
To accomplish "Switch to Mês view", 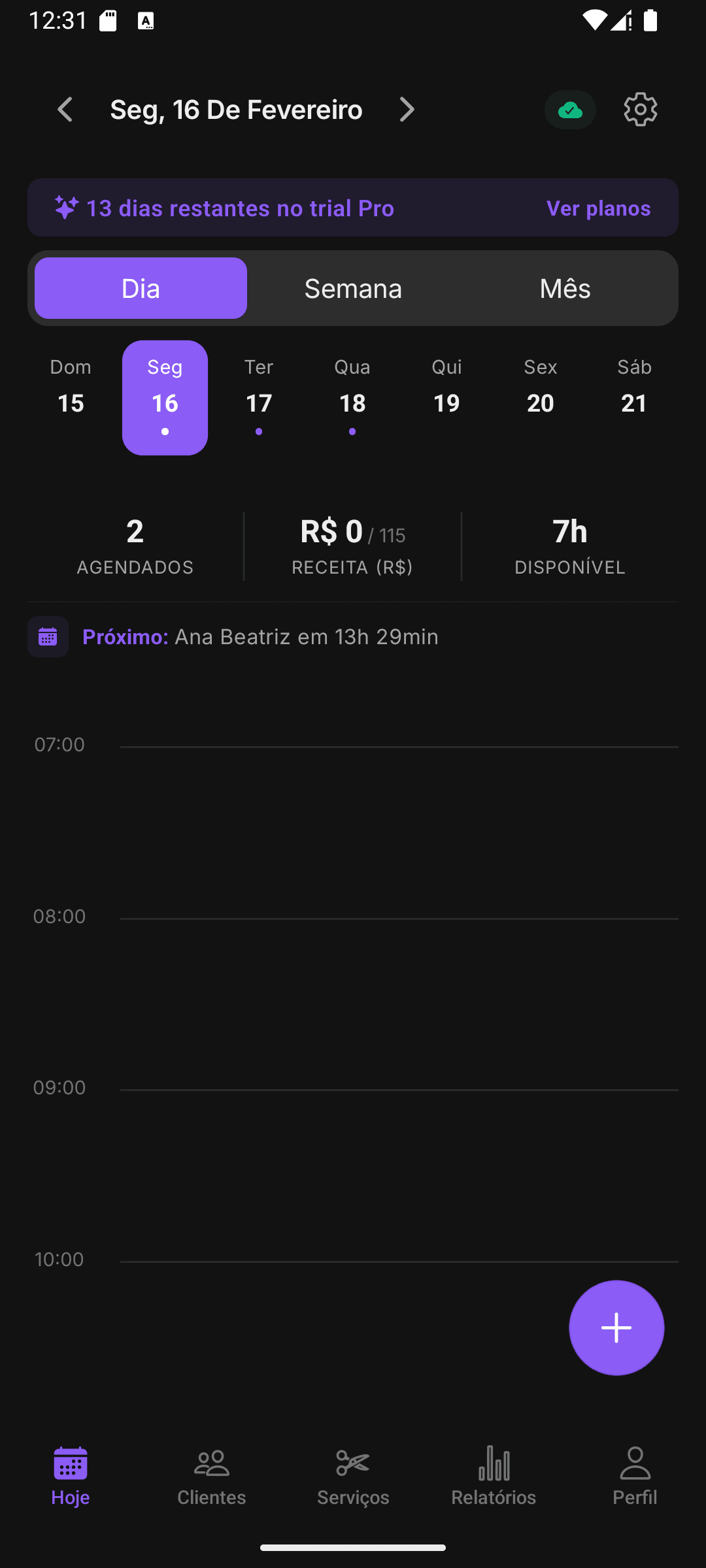I will point(565,287).
